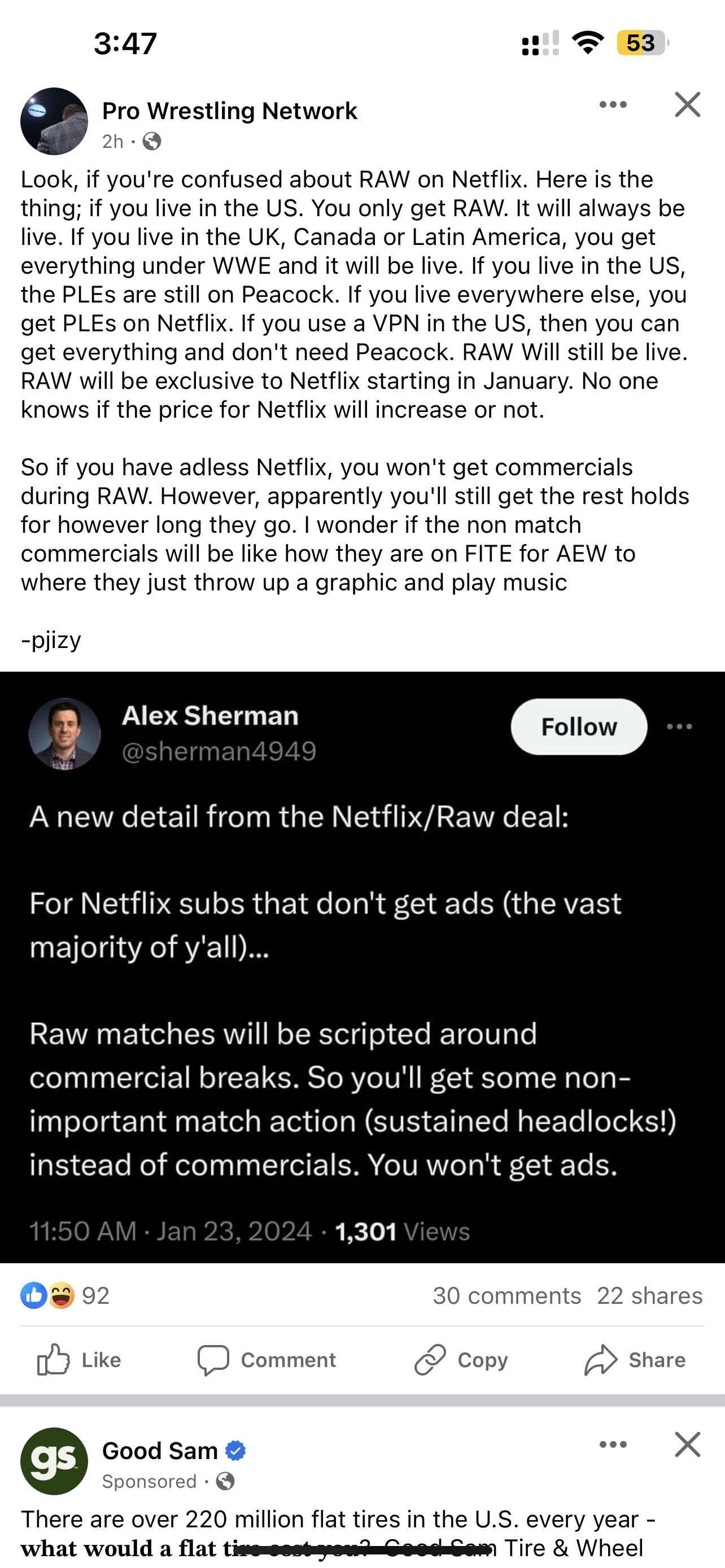Open options menu for Pro Wrestling Network post
This screenshot has height=1568, width=725.
(x=613, y=106)
